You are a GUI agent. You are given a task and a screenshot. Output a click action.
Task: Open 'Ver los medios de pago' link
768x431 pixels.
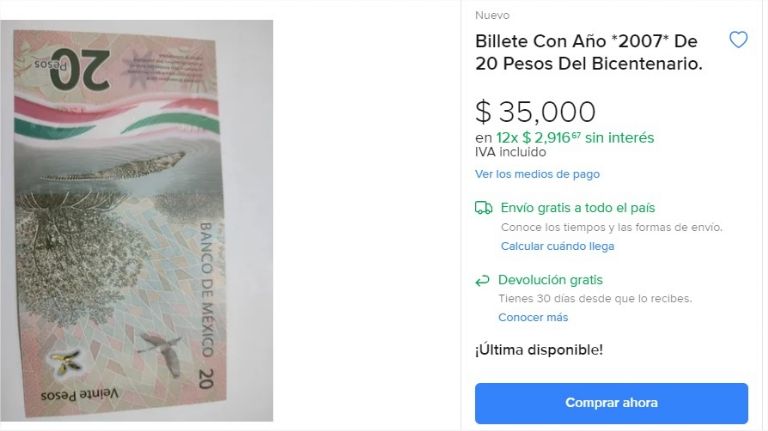(x=537, y=174)
